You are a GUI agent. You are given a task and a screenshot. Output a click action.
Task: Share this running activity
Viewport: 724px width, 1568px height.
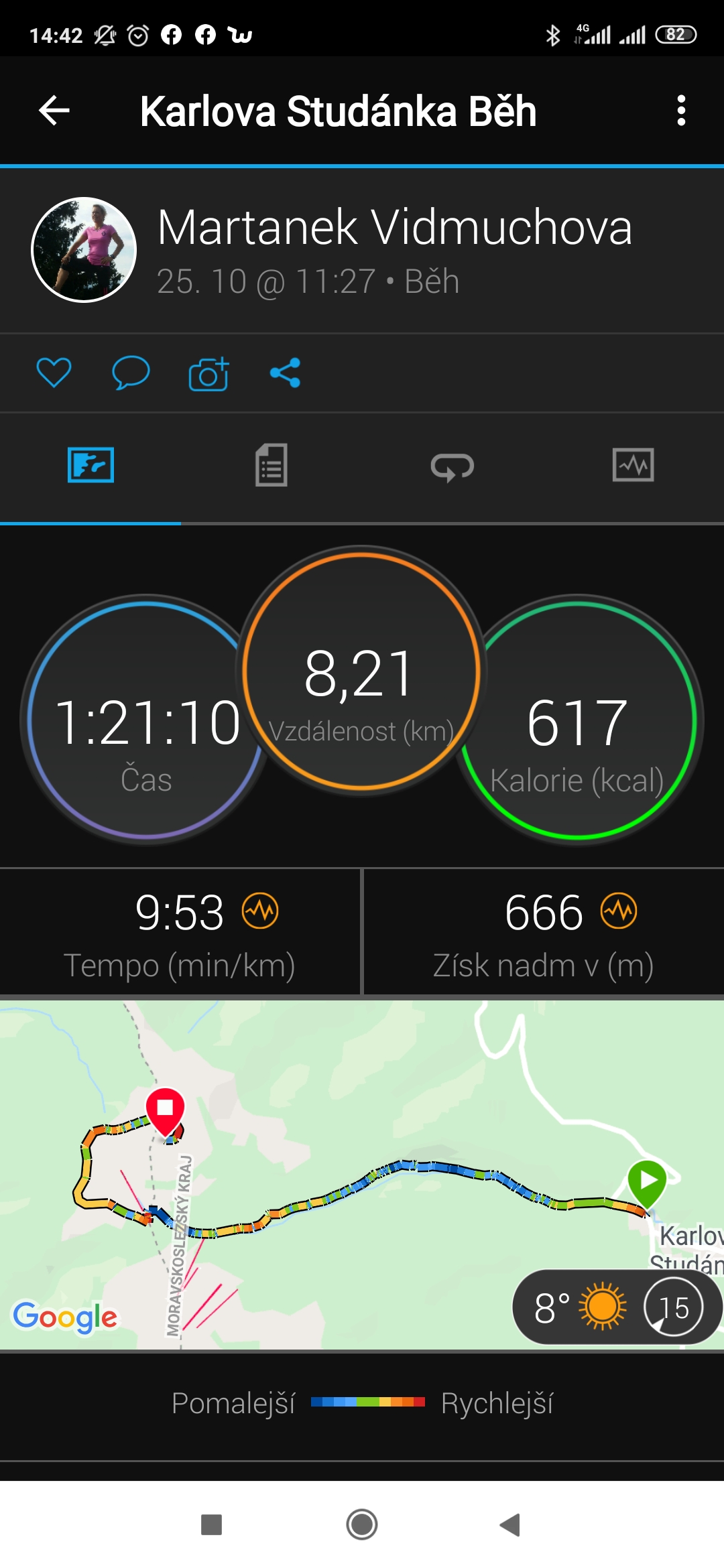[286, 373]
